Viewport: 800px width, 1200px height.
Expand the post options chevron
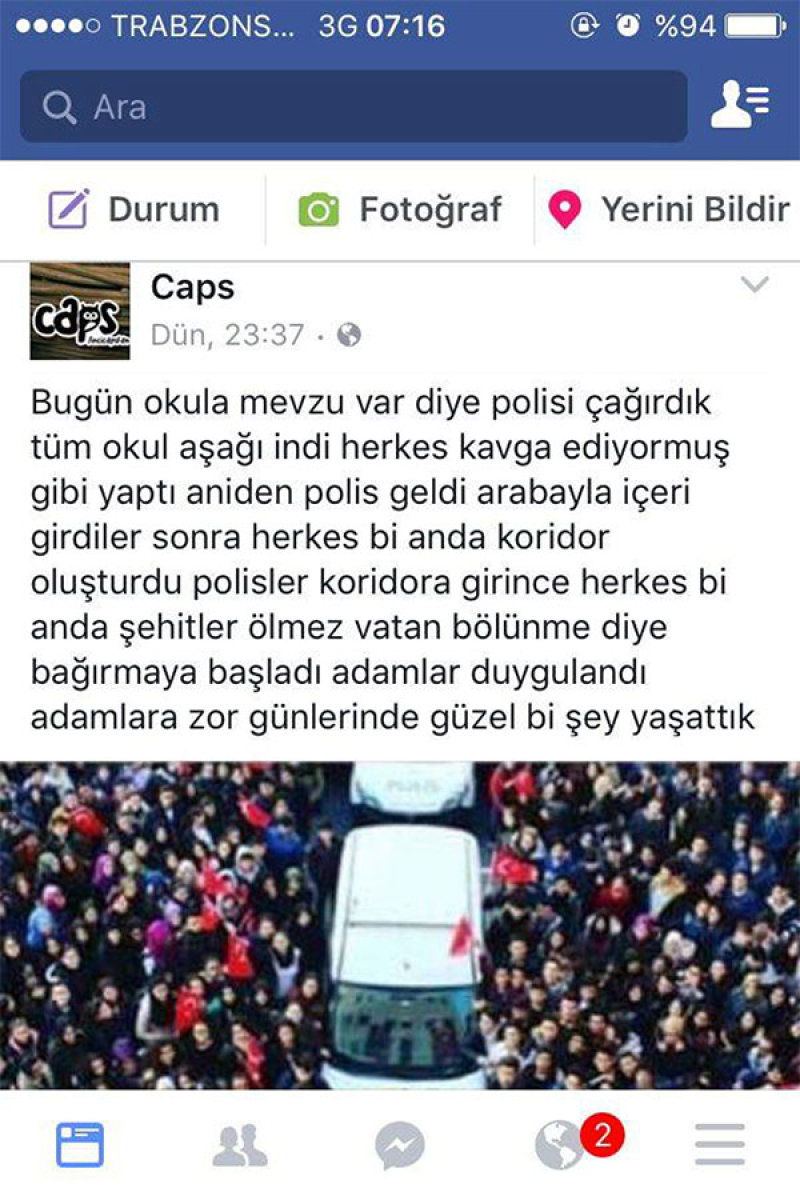coord(754,286)
